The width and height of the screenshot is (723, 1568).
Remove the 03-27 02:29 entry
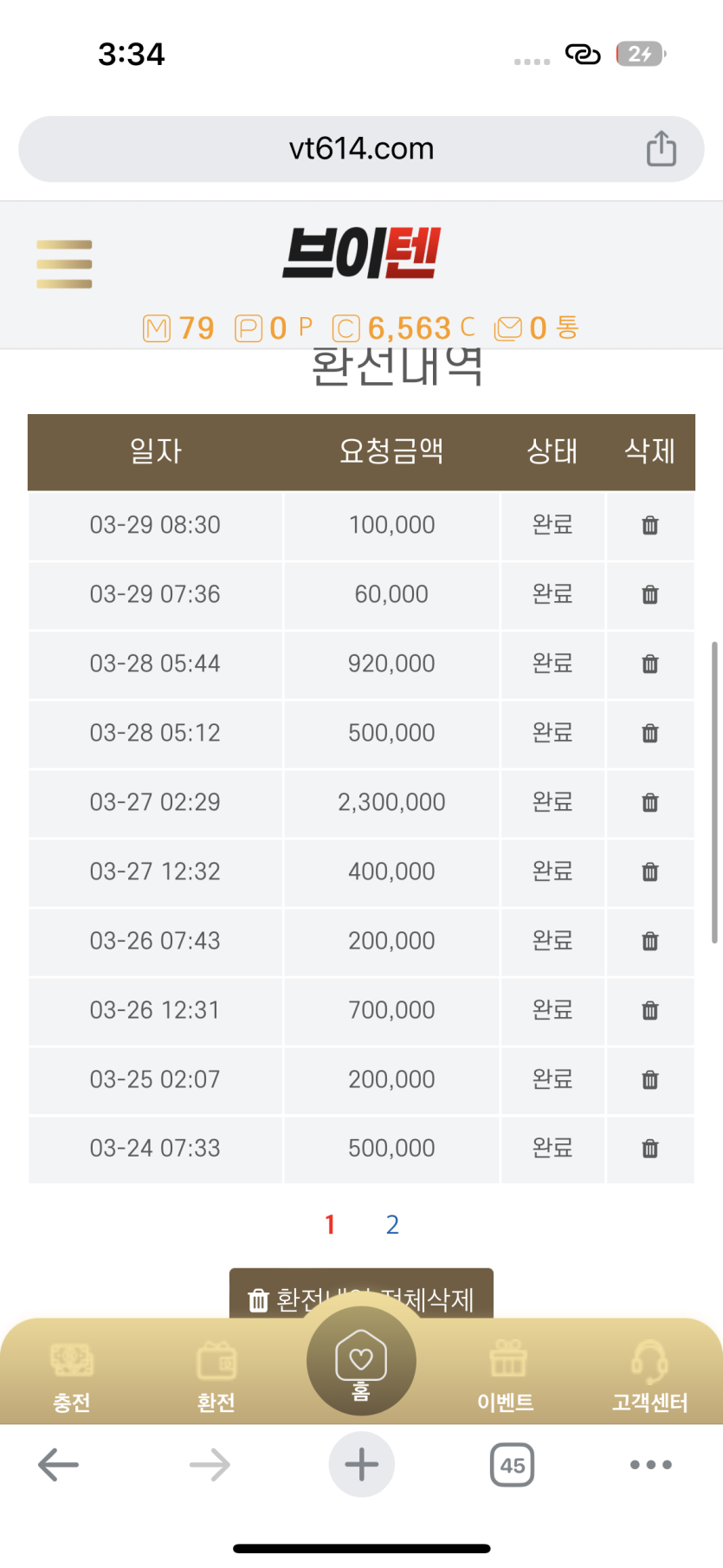click(650, 803)
